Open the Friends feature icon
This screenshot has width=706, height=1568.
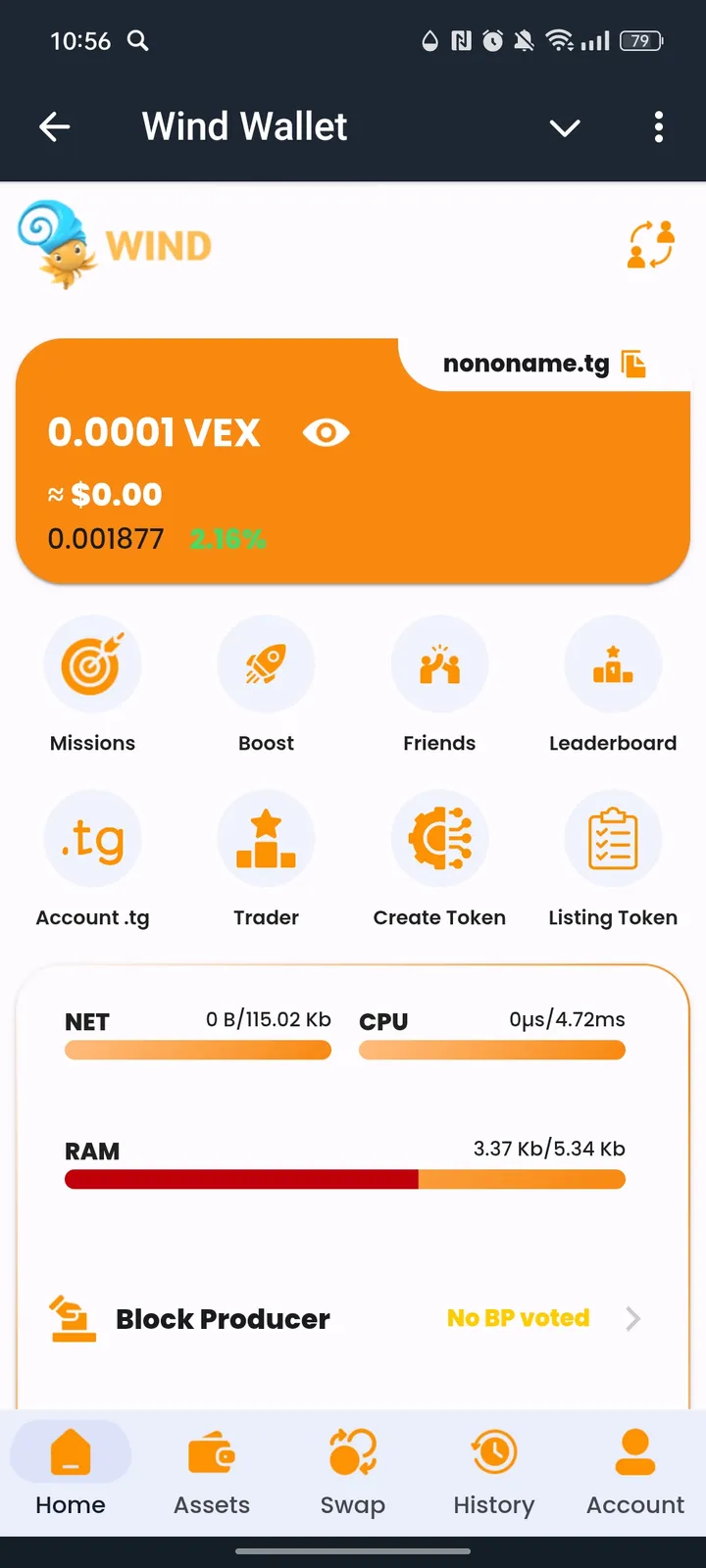[439, 663]
